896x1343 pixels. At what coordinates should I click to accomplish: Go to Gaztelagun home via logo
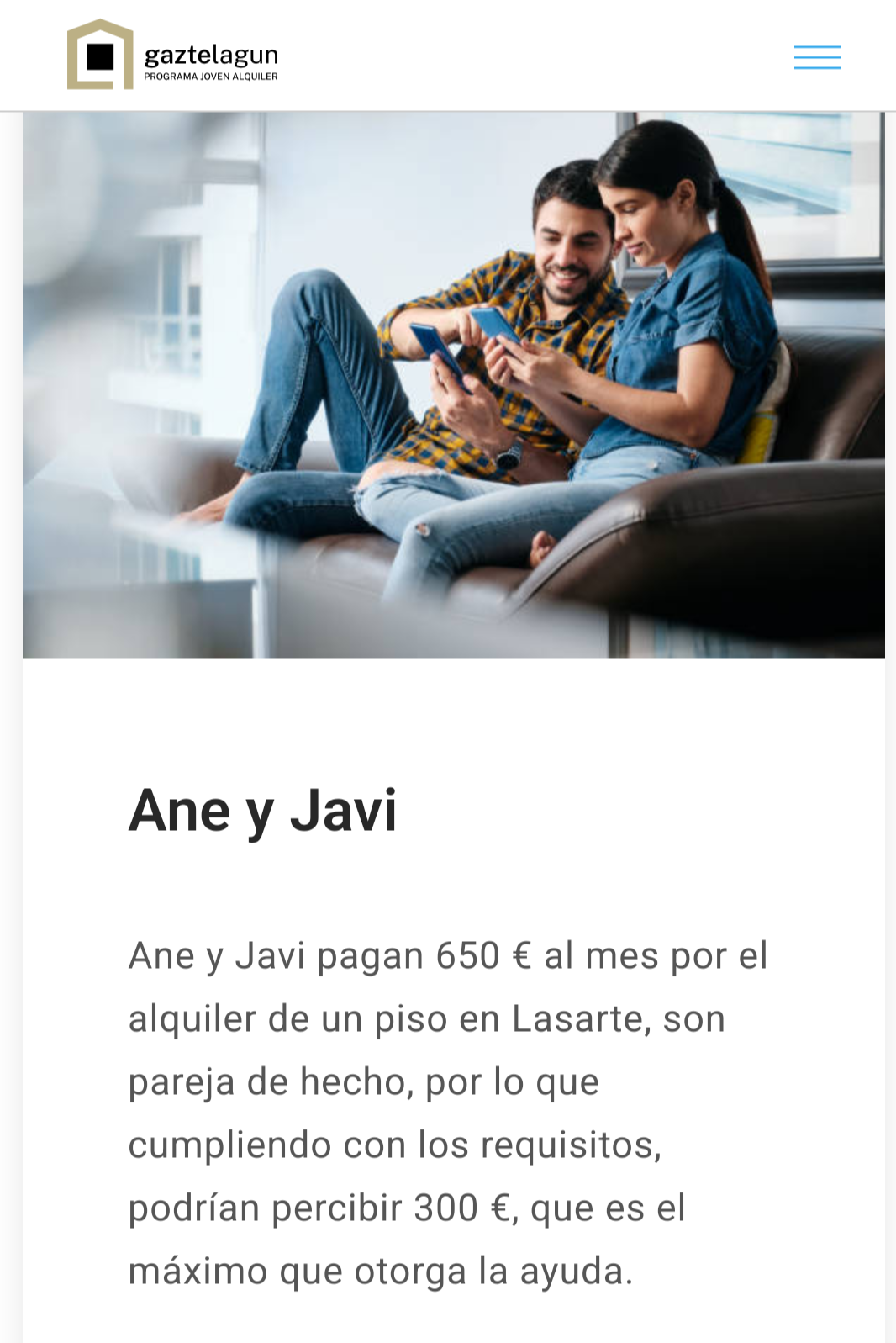tap(172, 56)
